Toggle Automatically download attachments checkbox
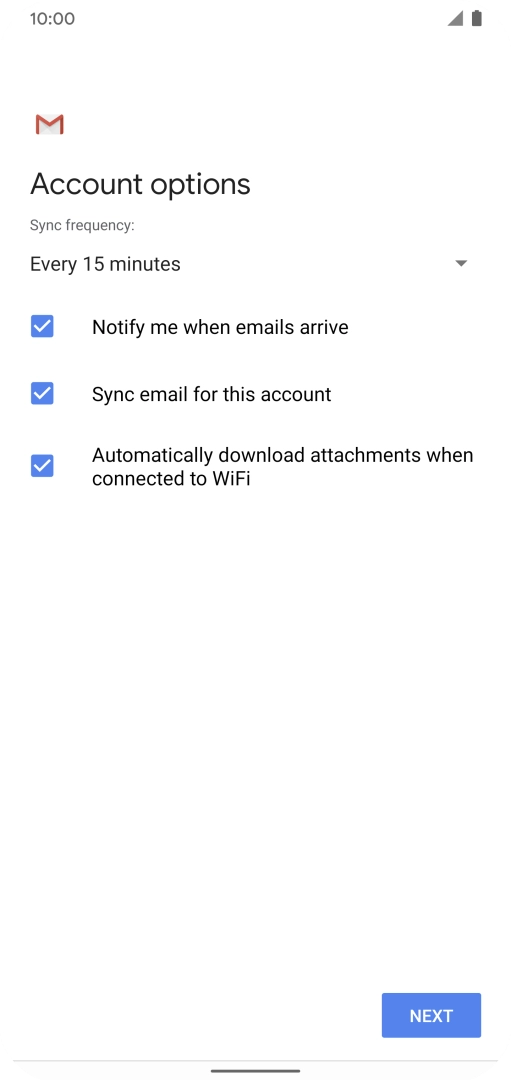Screen dimensions: 511x1080 42,466
